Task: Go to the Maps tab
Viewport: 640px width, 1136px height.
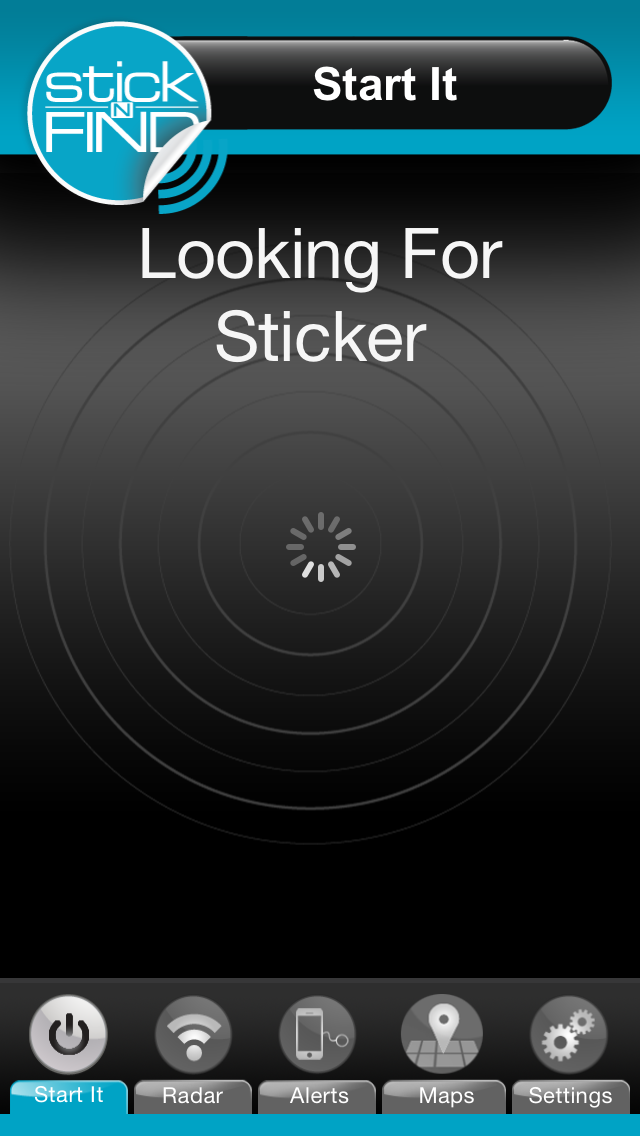Action: click(x=444, y=1050)
